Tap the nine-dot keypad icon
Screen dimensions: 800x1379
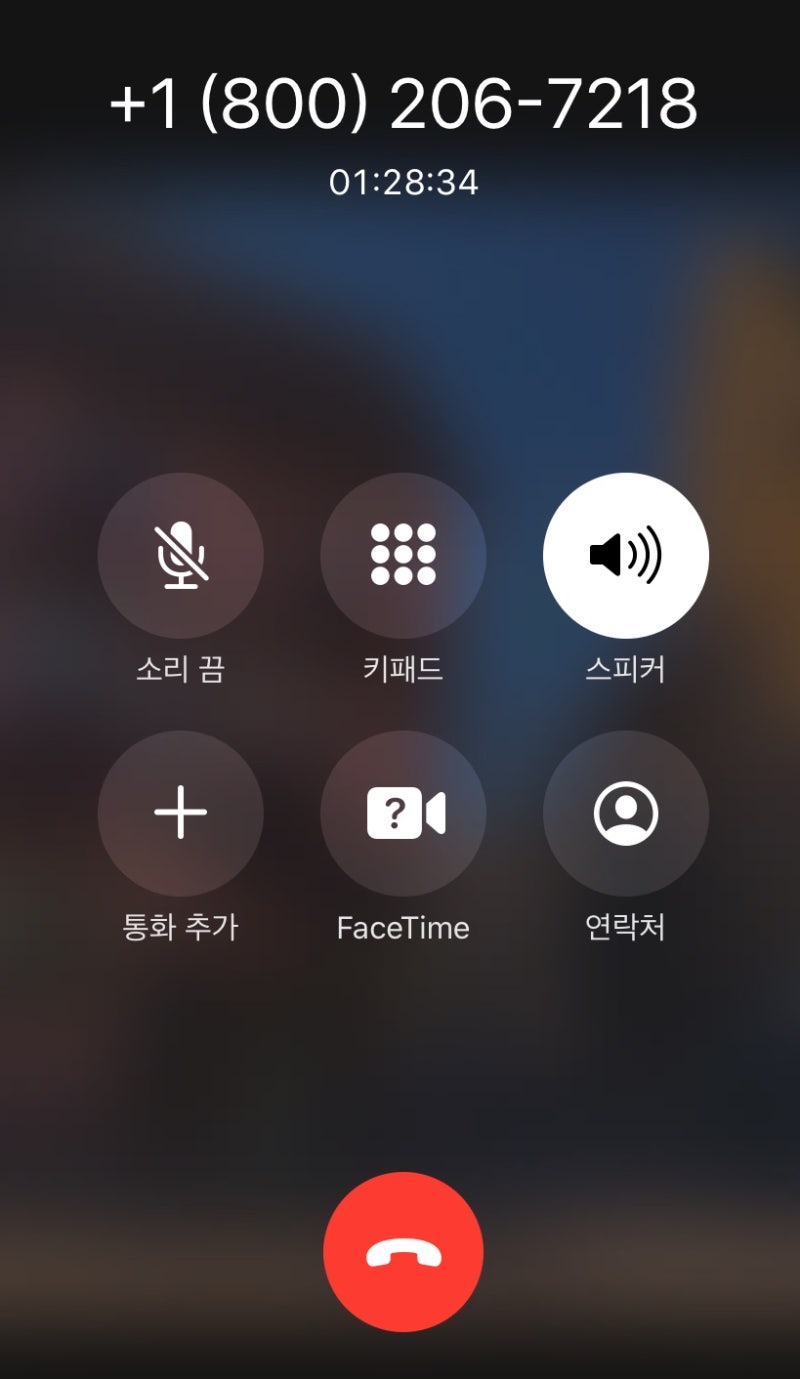tap(403, 555)
